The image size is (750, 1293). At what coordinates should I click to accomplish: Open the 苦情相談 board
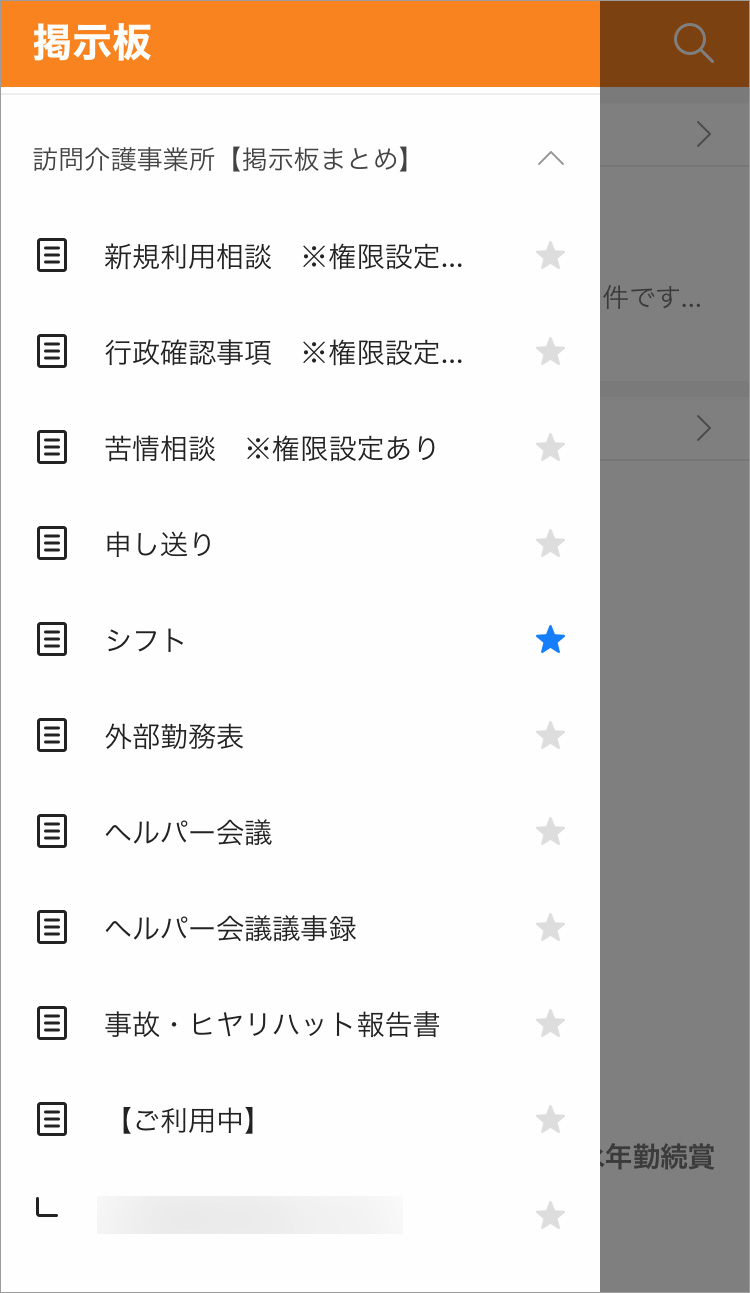(272, 449)
